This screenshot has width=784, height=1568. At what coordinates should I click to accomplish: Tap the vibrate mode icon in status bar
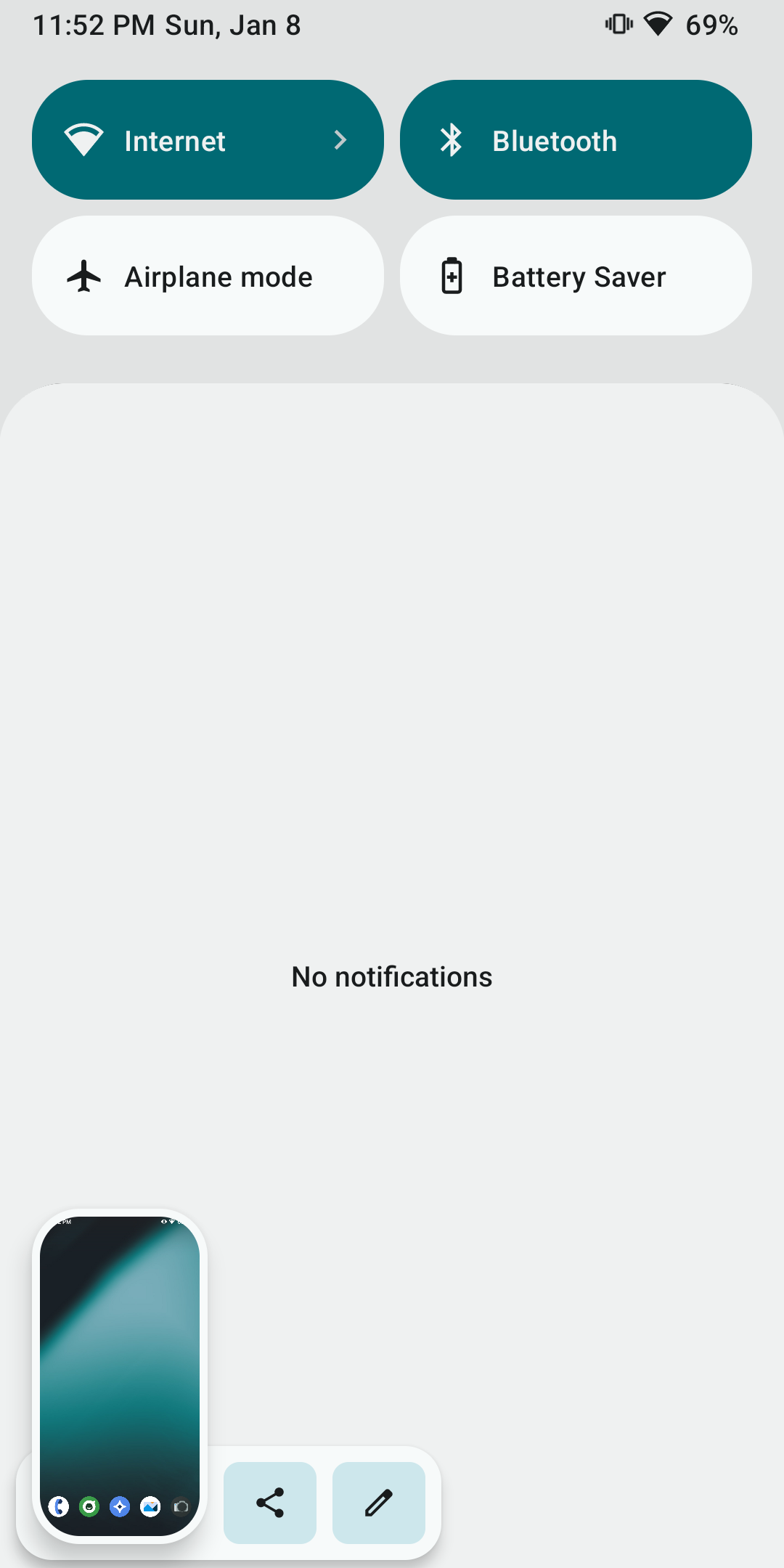point(618,24)
